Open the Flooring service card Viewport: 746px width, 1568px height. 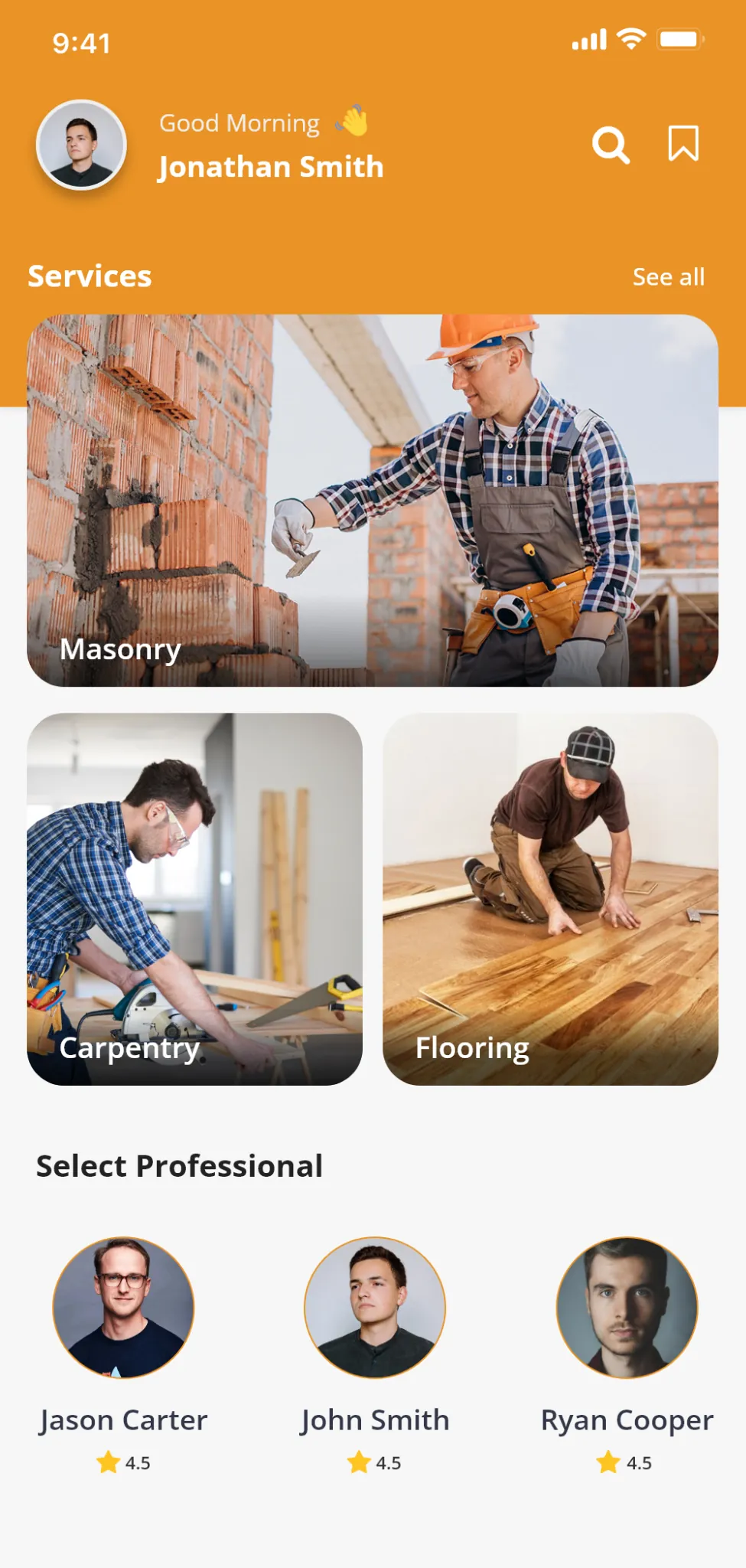pos(550,899)
